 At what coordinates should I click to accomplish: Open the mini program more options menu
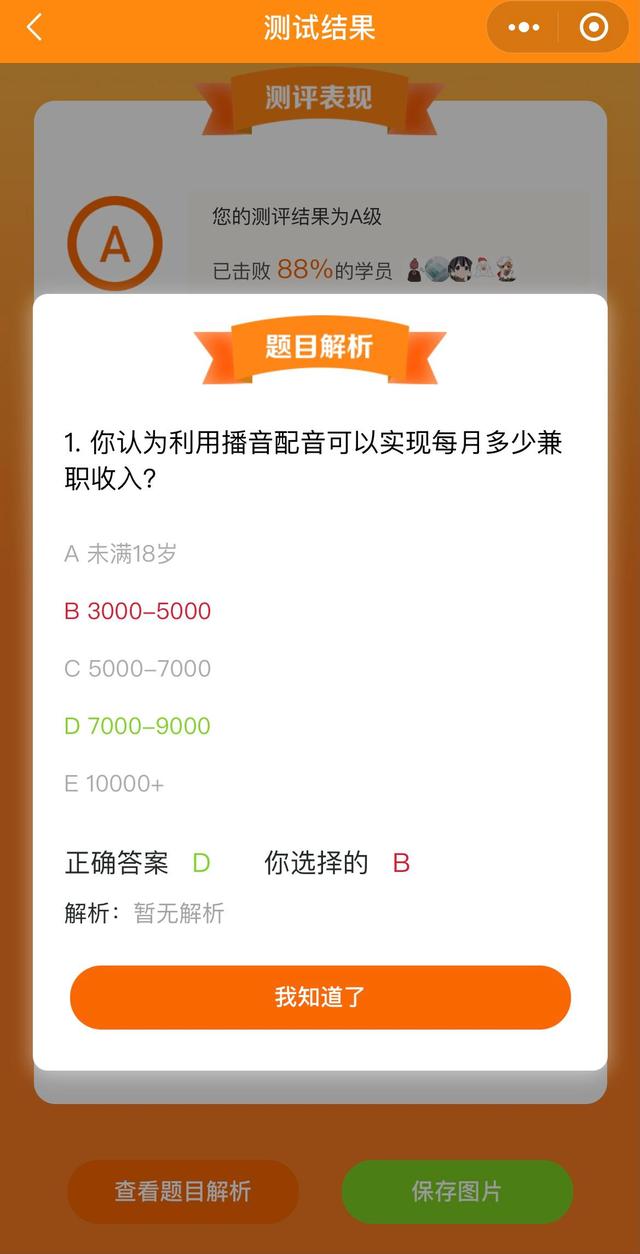(524, 28)
